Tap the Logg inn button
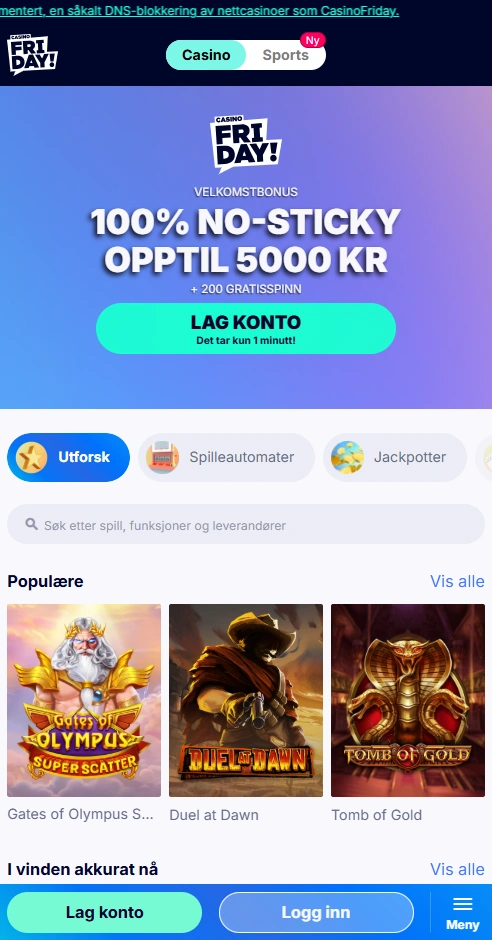Screen dimensions: 492x940 point(316,912)
